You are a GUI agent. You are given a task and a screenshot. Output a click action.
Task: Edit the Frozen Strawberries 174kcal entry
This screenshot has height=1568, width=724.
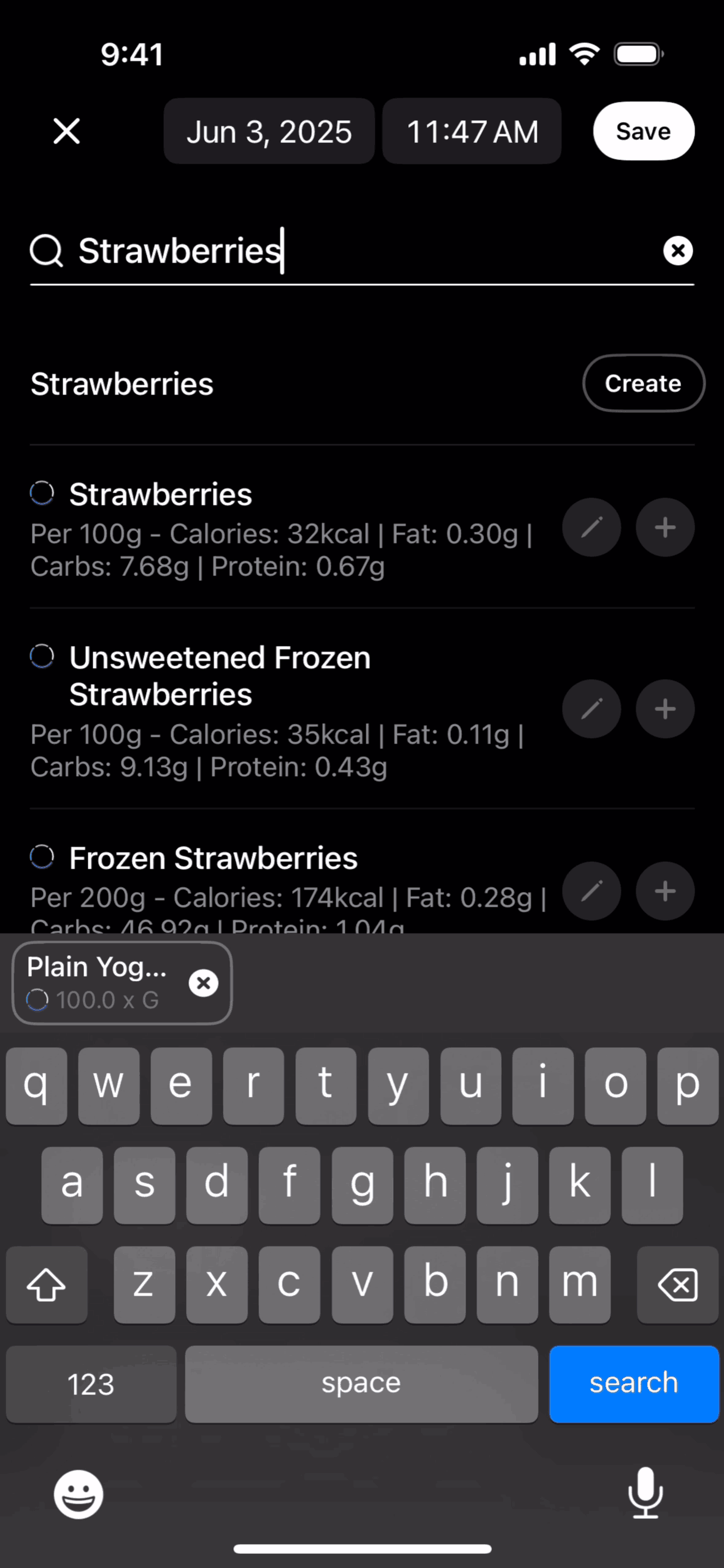point(591,891)
